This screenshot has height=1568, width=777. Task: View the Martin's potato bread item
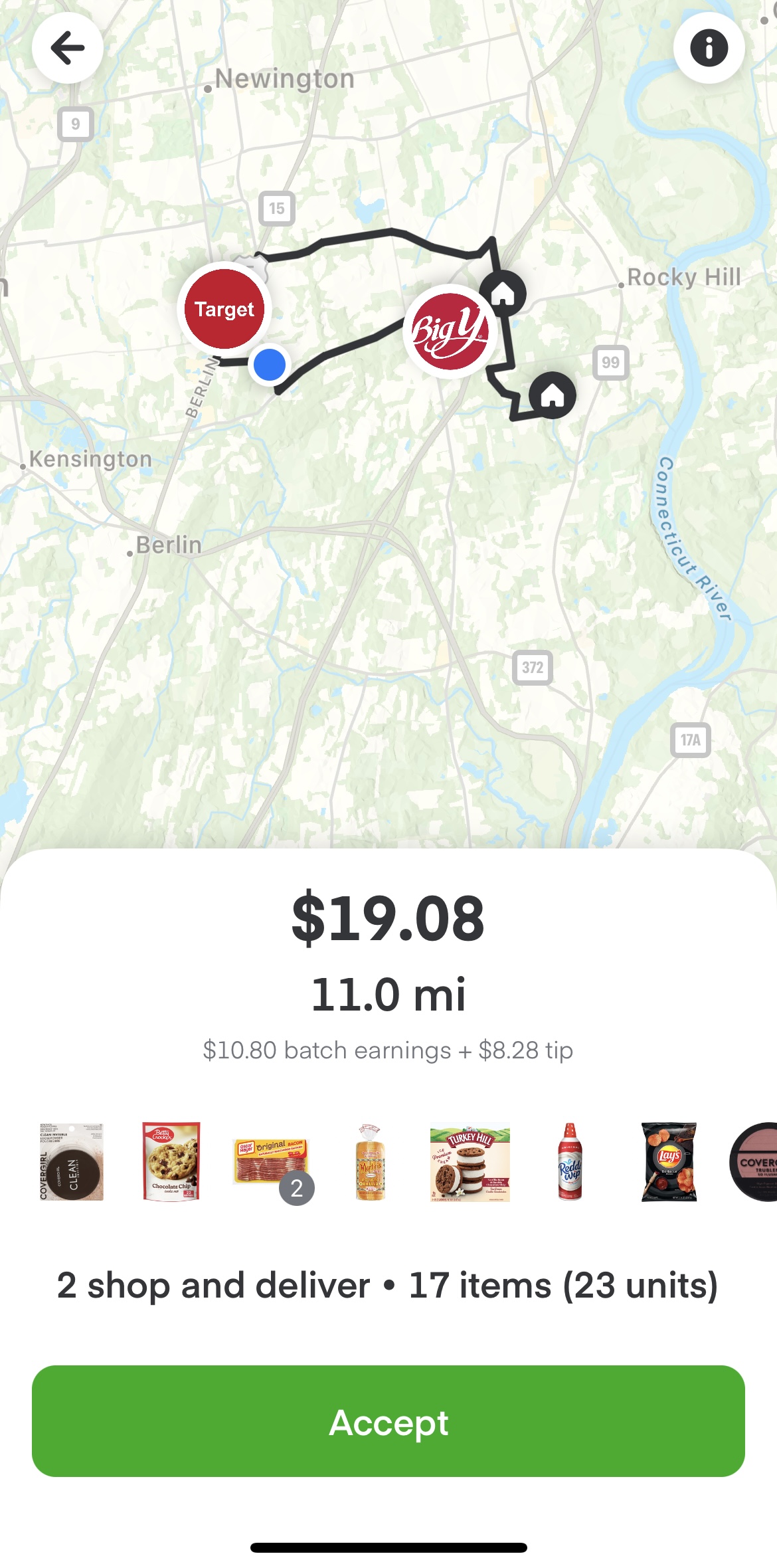pos(371,1161)
